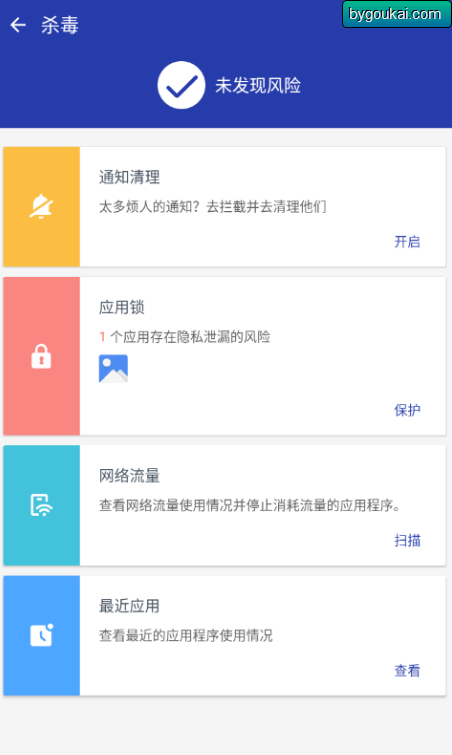Tap 扫描 to scan network traffic
The image size is (452, 755).
click(x=407, y=540)
